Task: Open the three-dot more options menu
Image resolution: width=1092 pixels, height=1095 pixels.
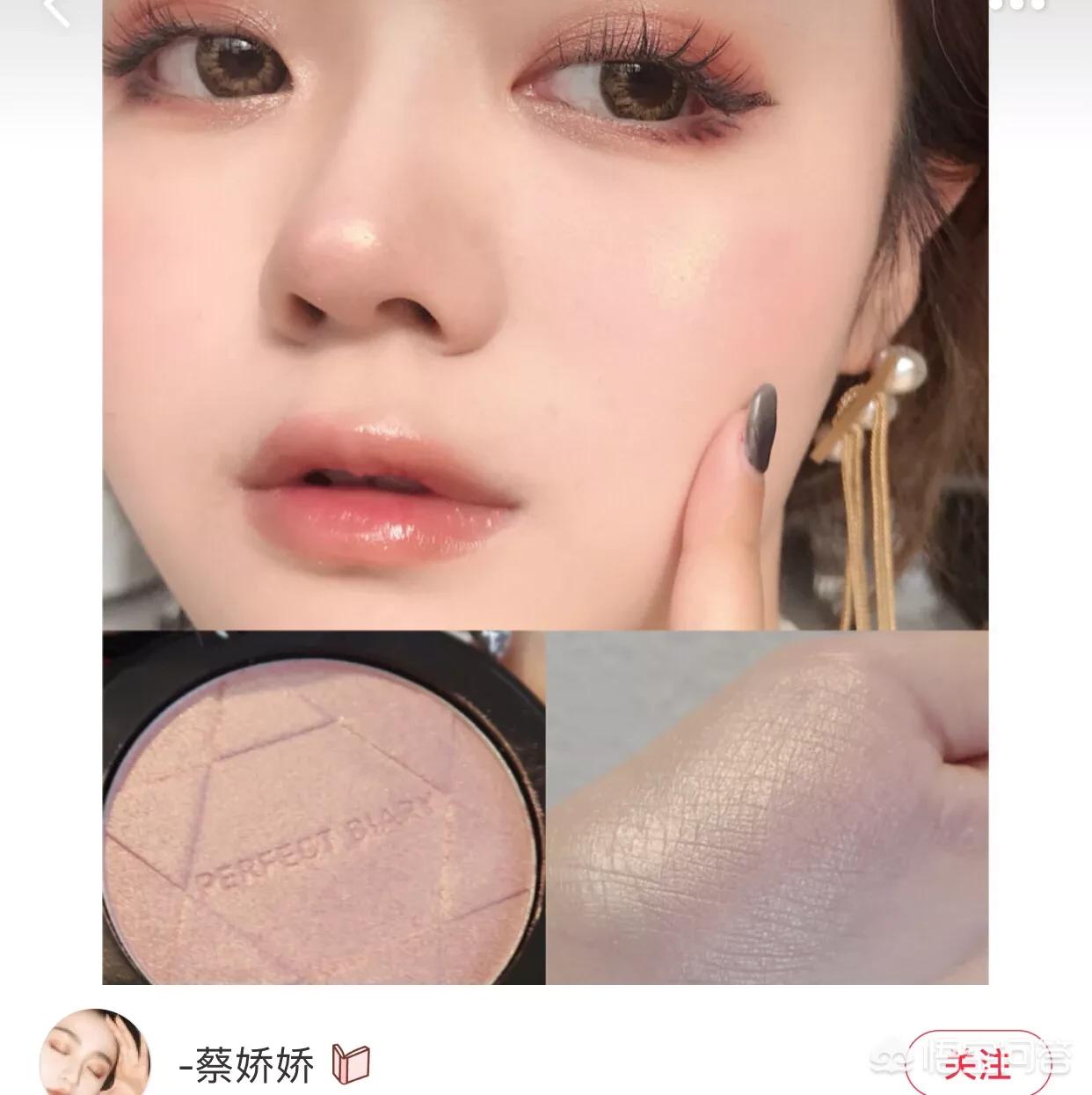Action: click(1018, 5)
